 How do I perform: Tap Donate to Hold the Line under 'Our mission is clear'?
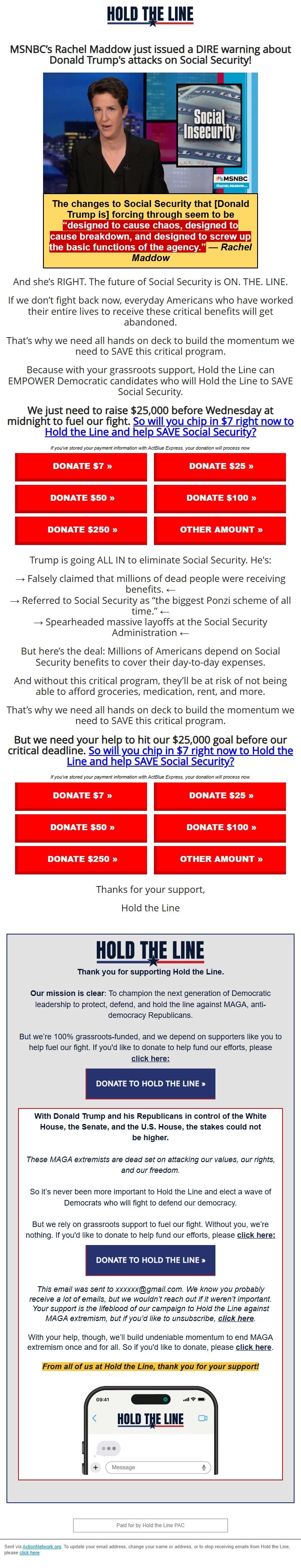(x=150, y=1084)
